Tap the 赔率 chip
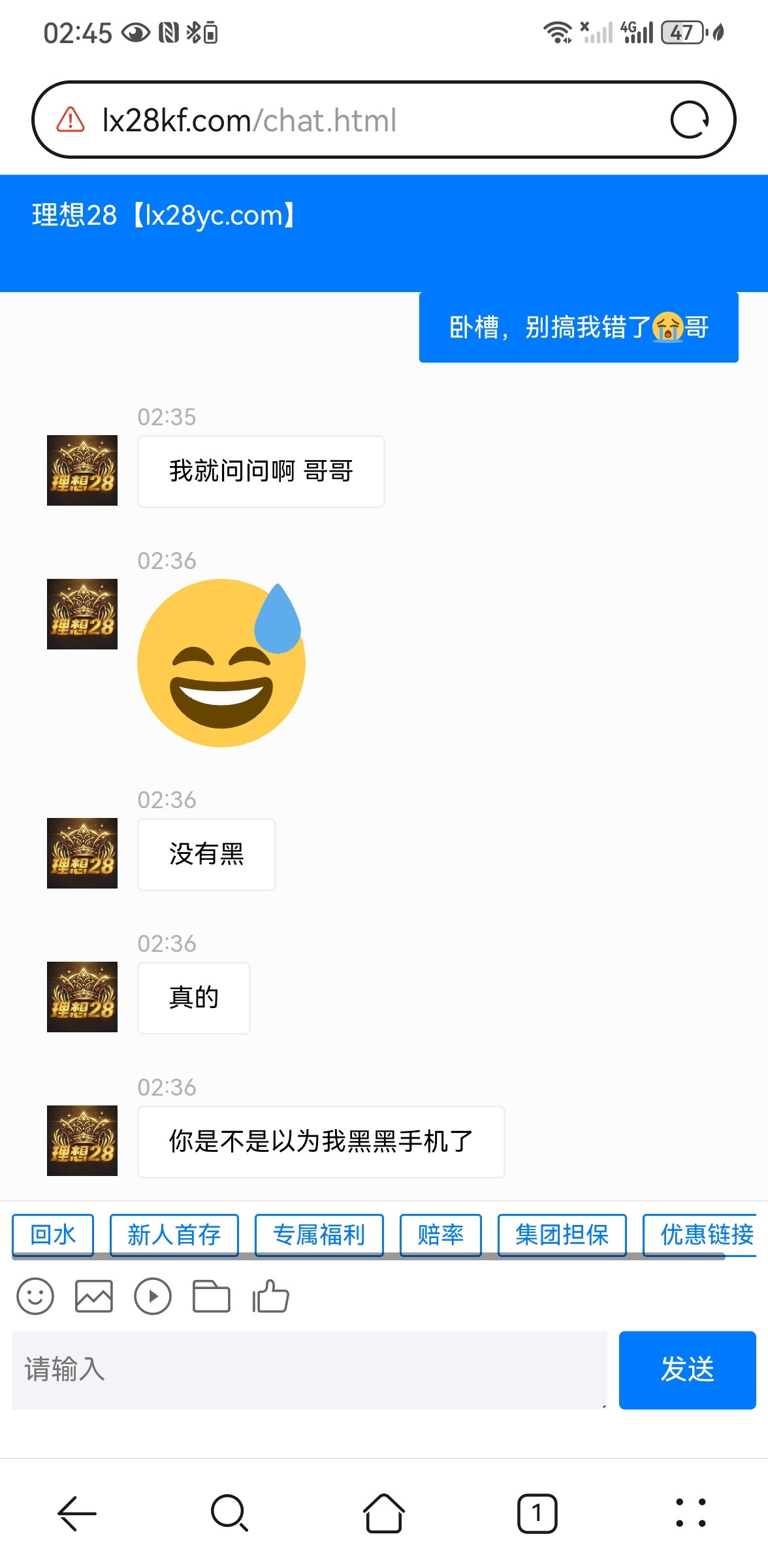The height and width of the screenshot is (1568, 768). click(440, 1235)
